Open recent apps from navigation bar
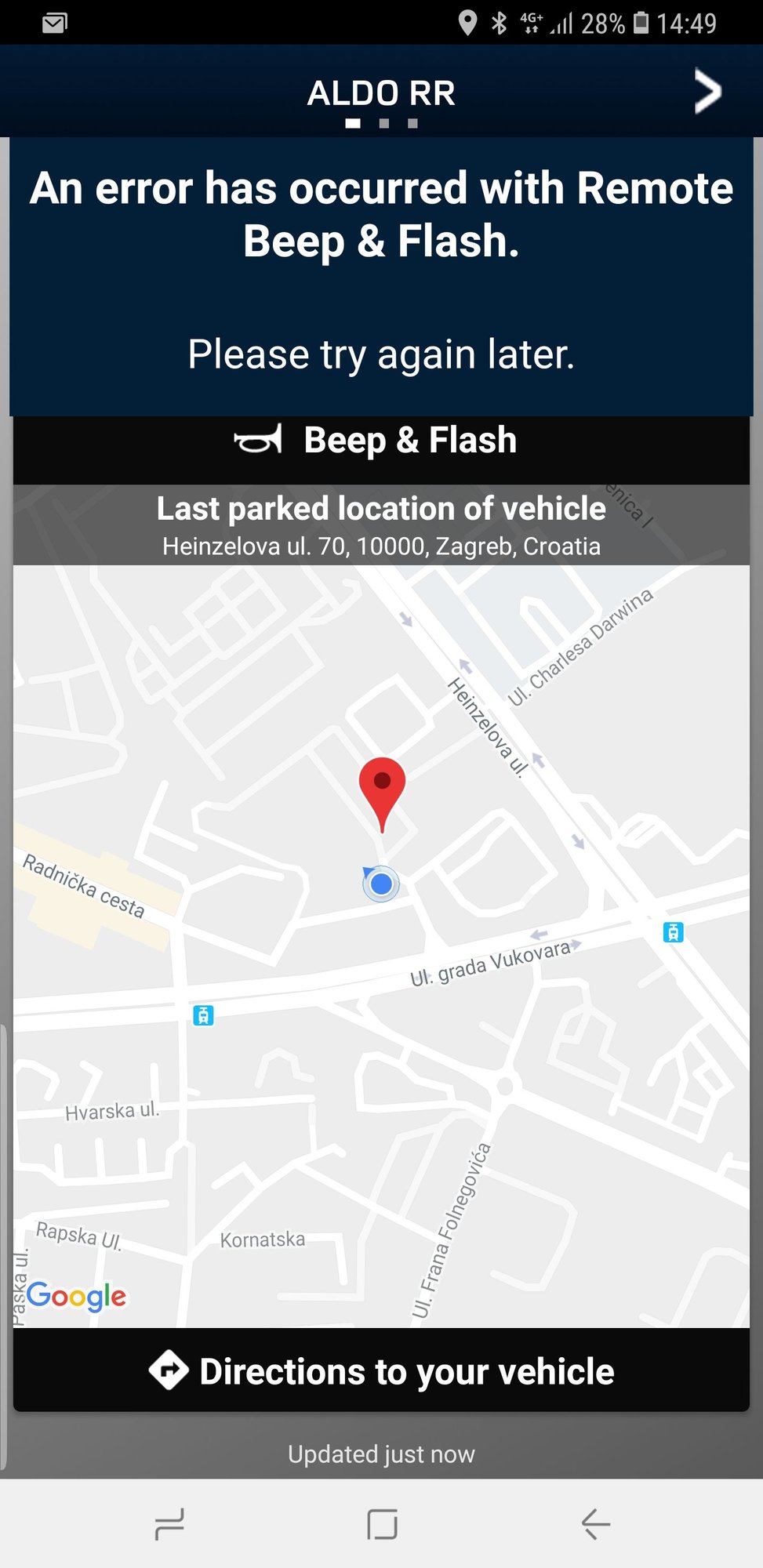 [x=169, y=1524]
